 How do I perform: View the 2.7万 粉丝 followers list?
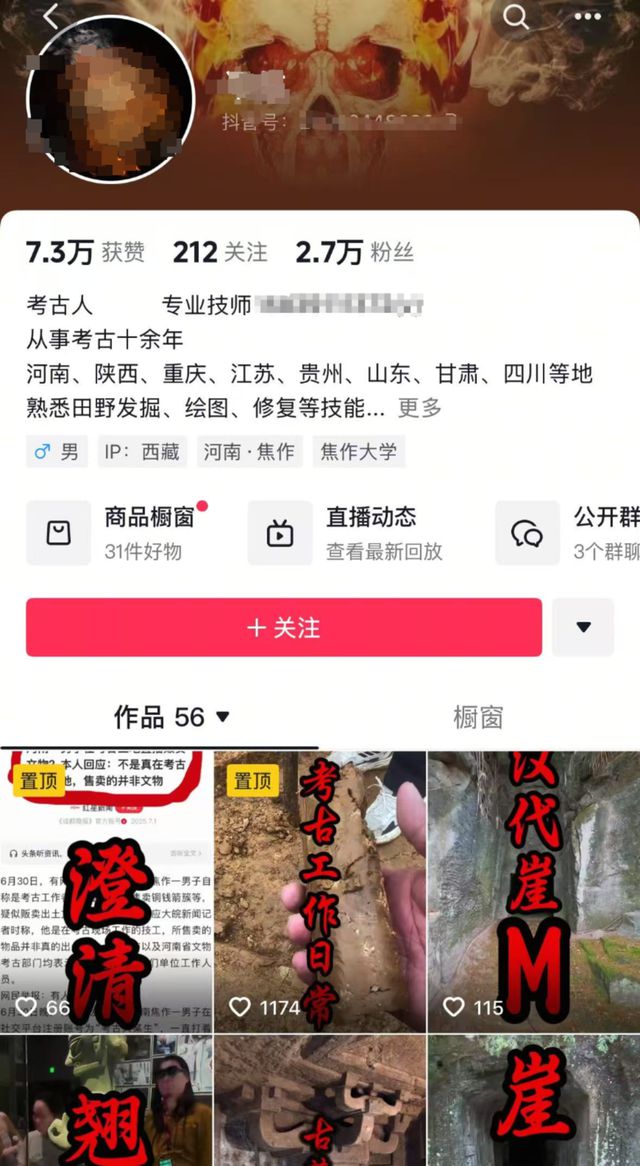tap(354, 253)
